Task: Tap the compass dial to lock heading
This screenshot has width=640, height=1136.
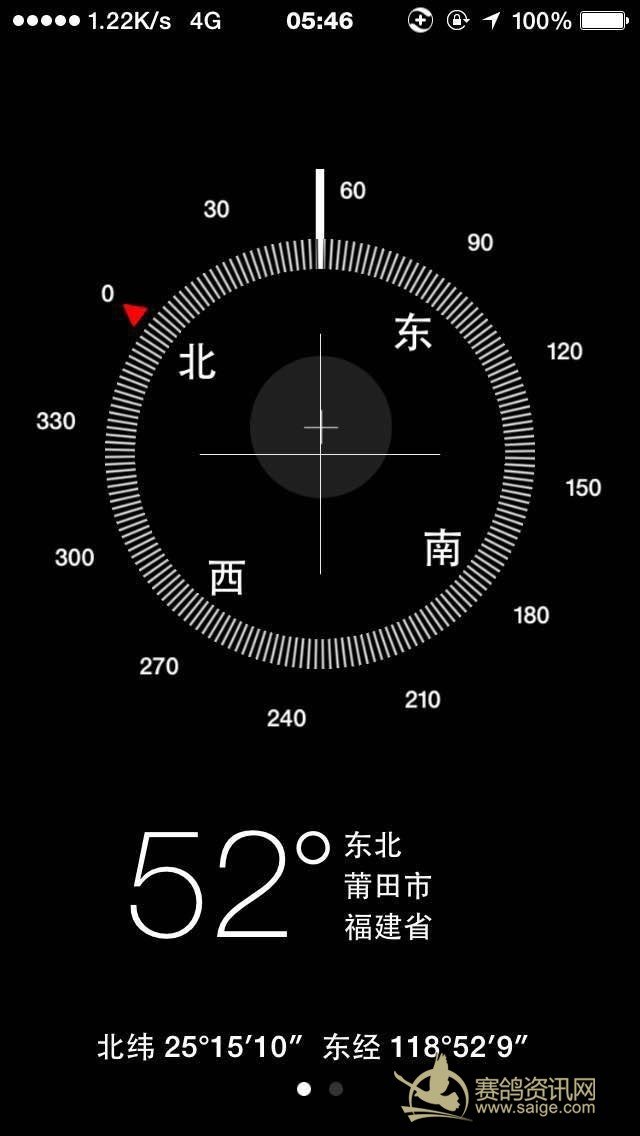Action: pos(320,454)
